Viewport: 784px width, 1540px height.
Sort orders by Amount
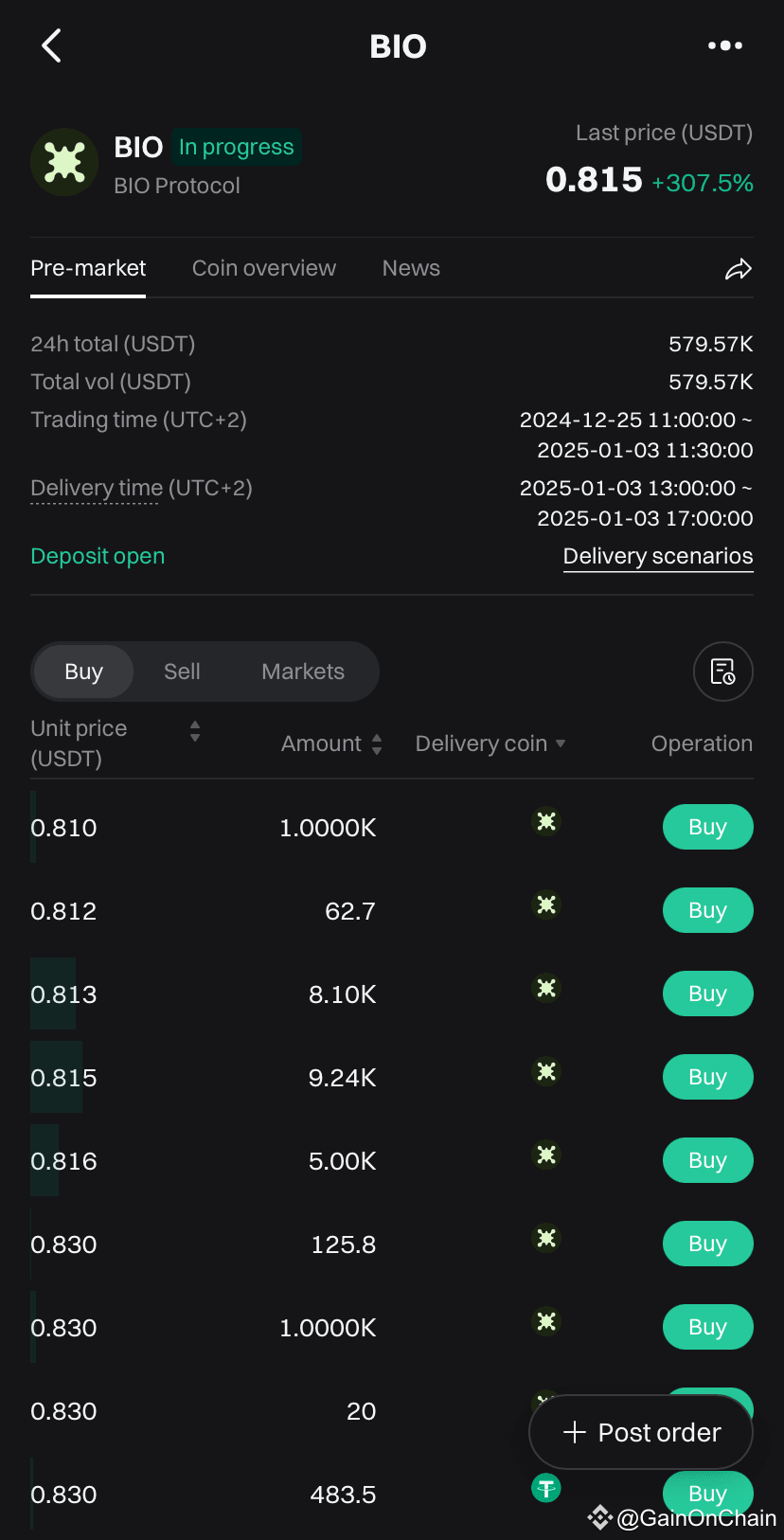pyautogui.click(x=376, y=744)
